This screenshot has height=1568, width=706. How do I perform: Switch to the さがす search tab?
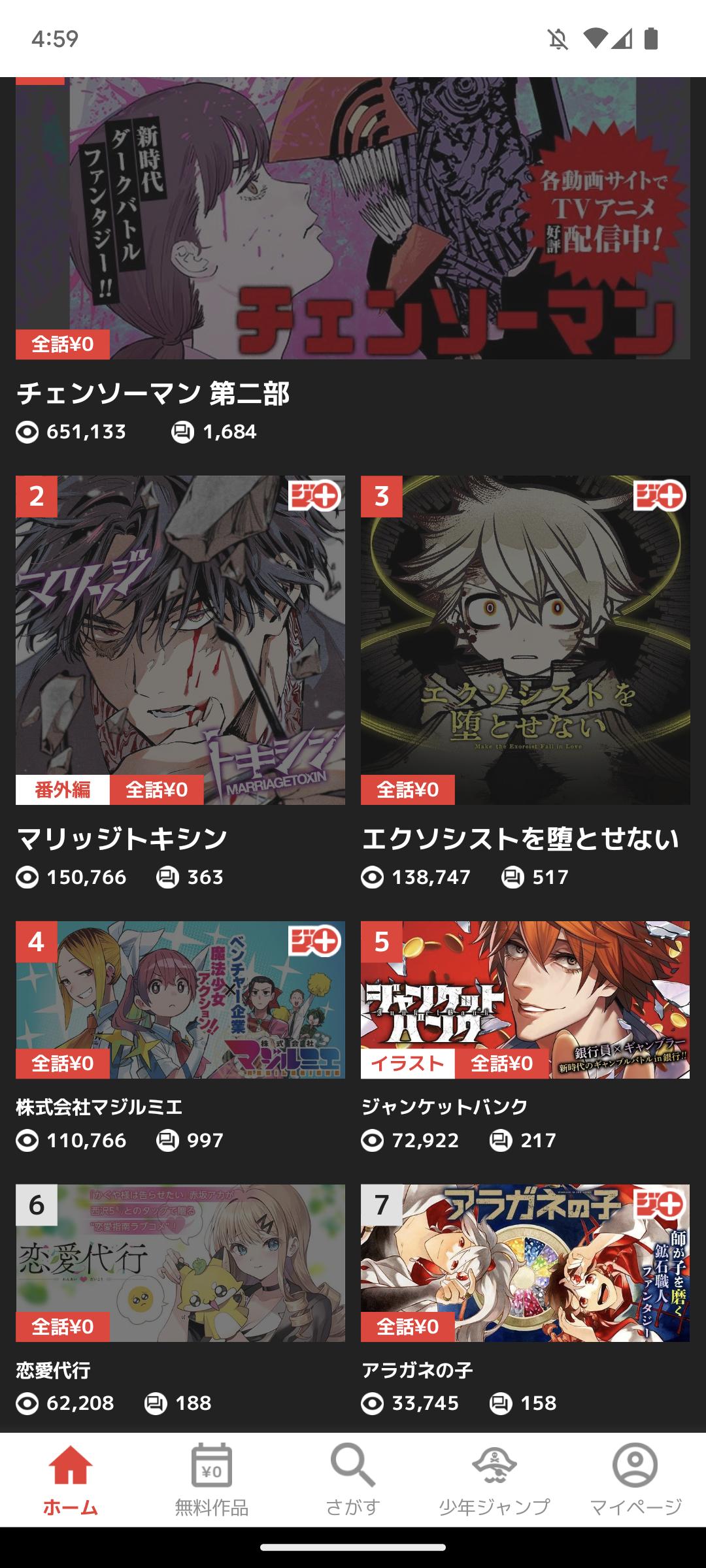click(353, 1480)
